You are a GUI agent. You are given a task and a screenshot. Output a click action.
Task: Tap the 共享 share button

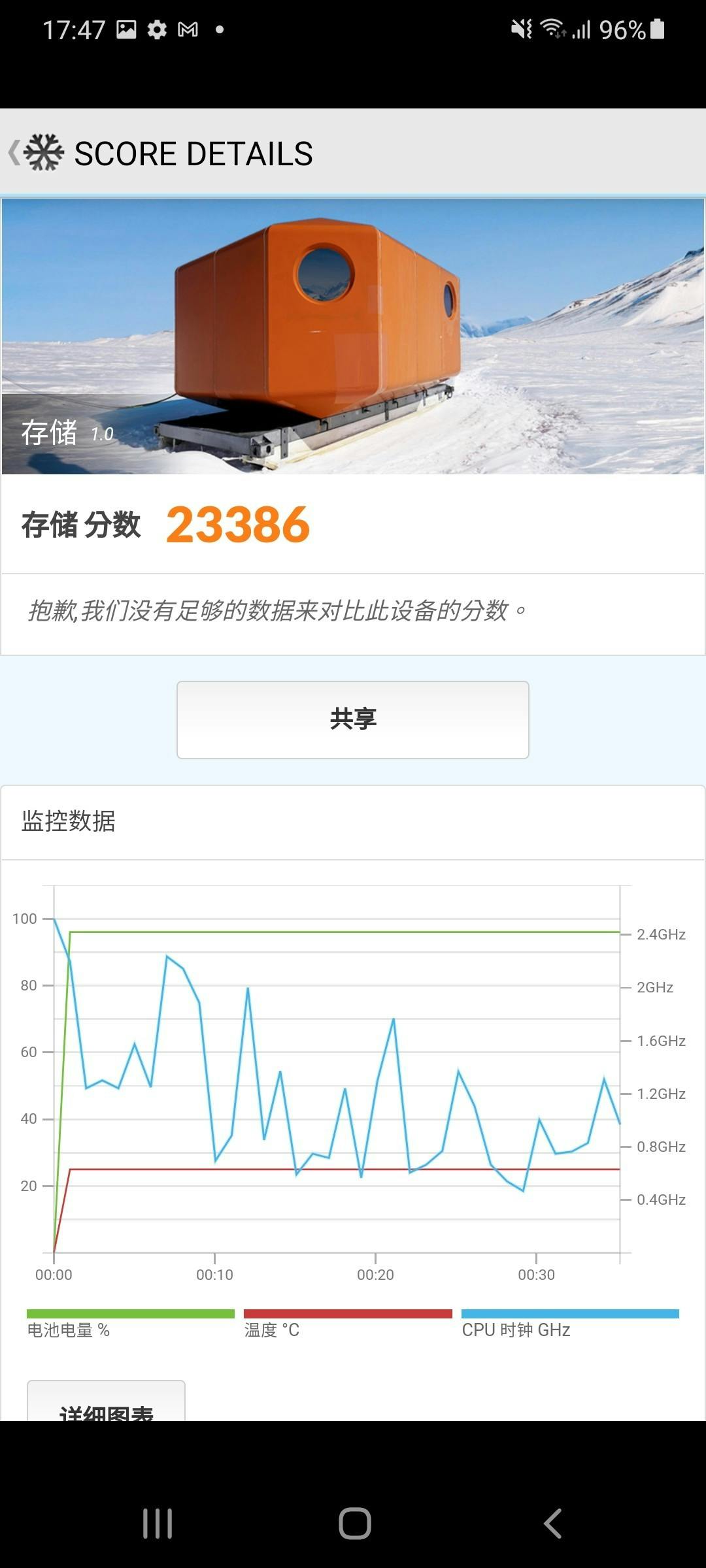(x=353, y=719)
